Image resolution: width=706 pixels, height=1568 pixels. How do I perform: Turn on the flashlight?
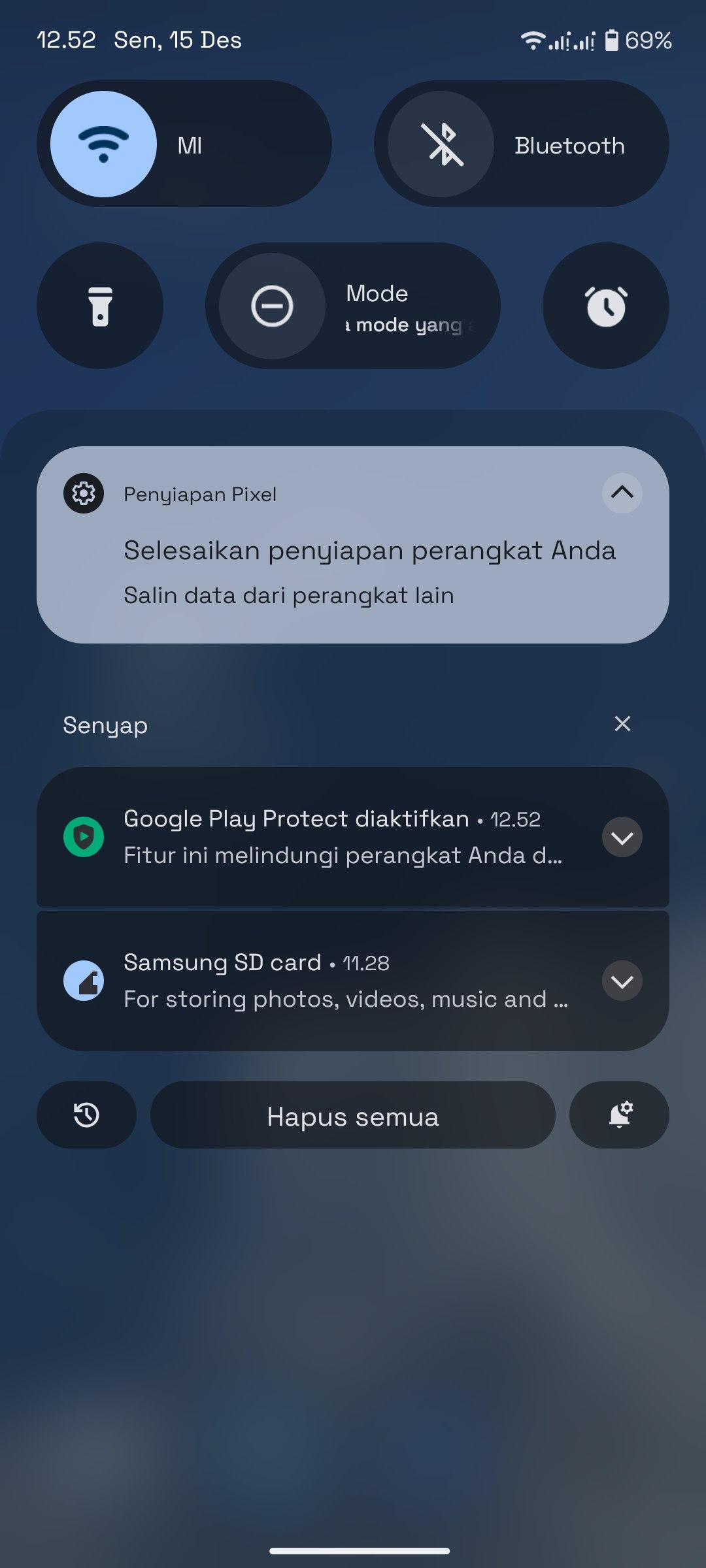(x=100, y=306)
